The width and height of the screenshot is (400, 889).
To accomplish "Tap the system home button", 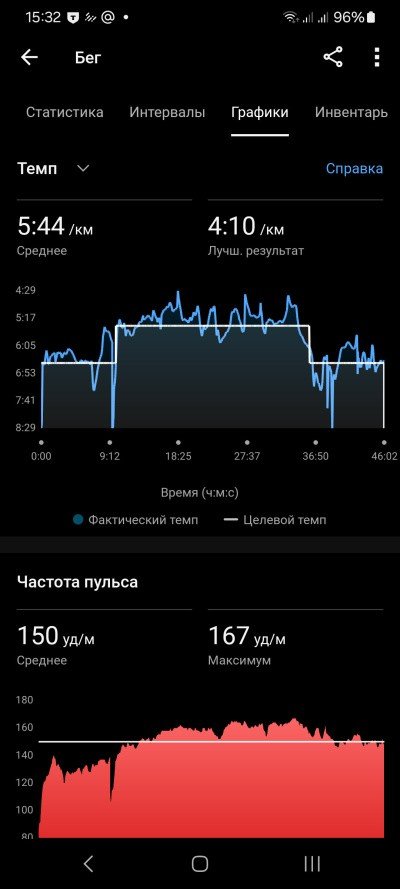I will click(200, 863).
